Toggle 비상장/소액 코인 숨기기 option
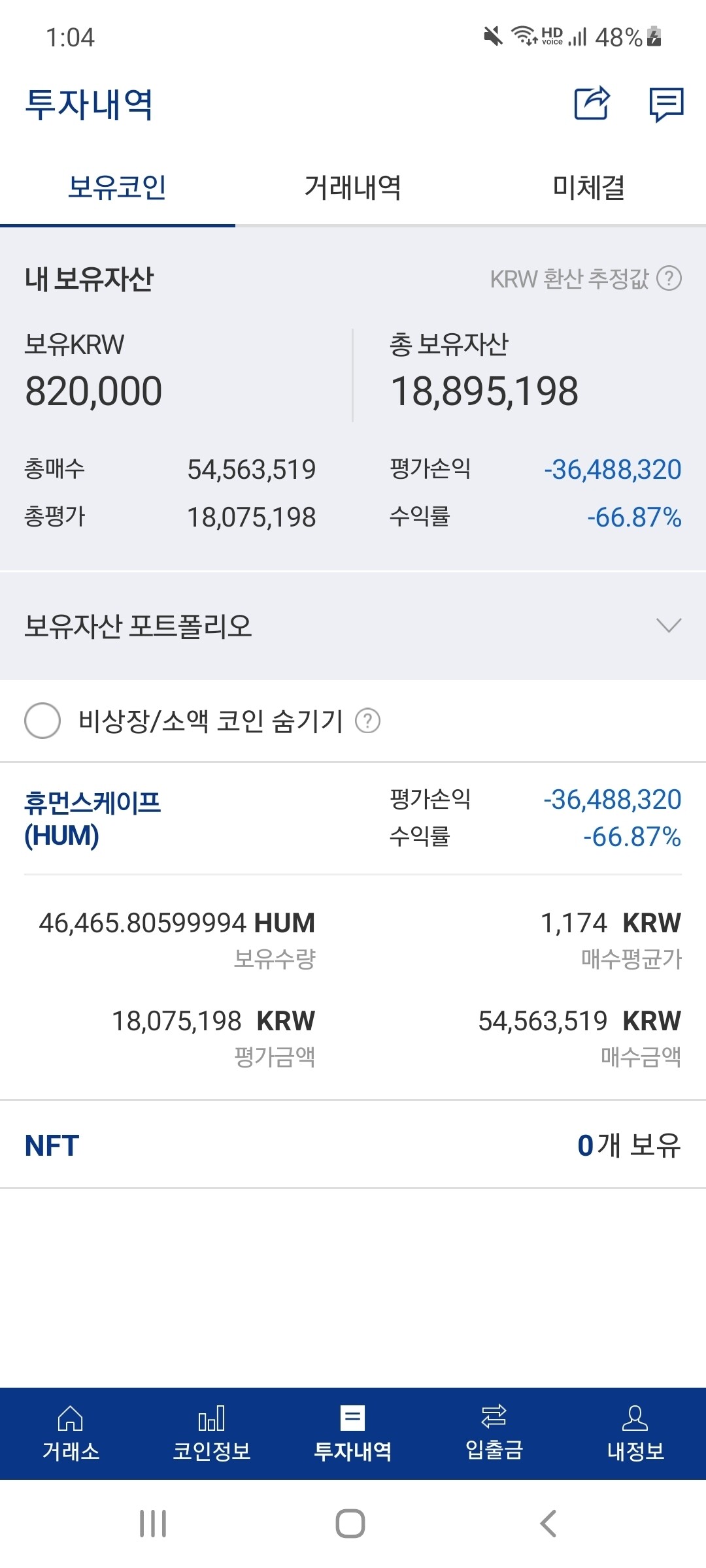 pyautogui.click(x=42, y=721)
